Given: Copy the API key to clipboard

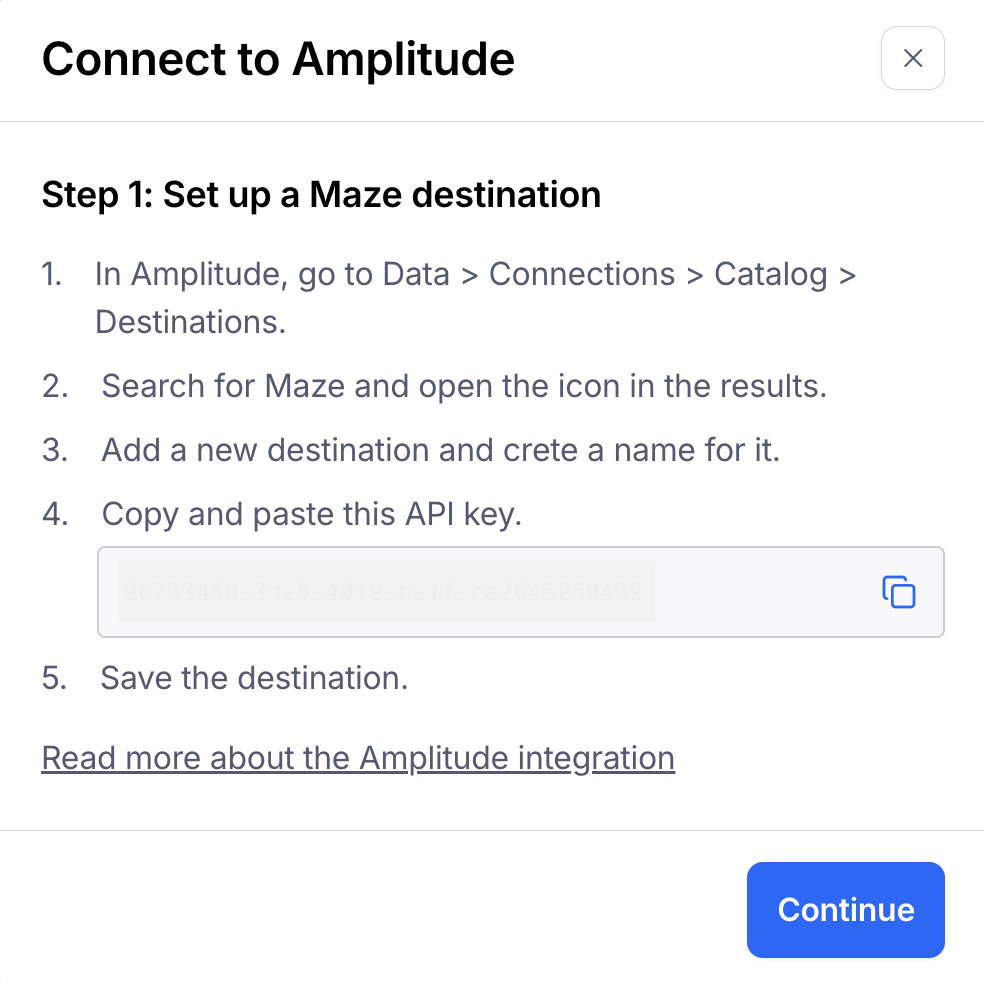Looking at the screenshot, I should coord(898,592).
